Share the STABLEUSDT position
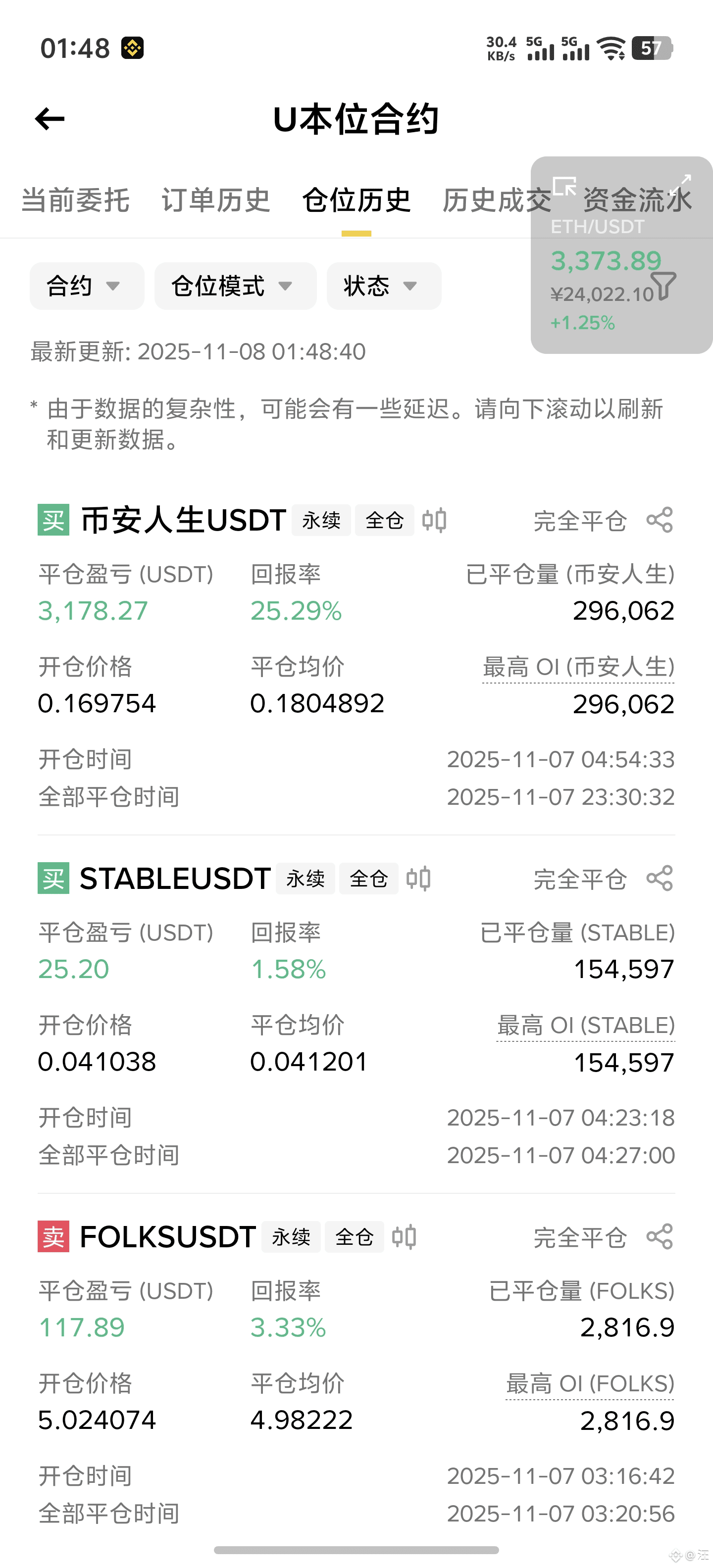Image resolution: width=713 pixels, height=1568 pixels. point(660,879)
